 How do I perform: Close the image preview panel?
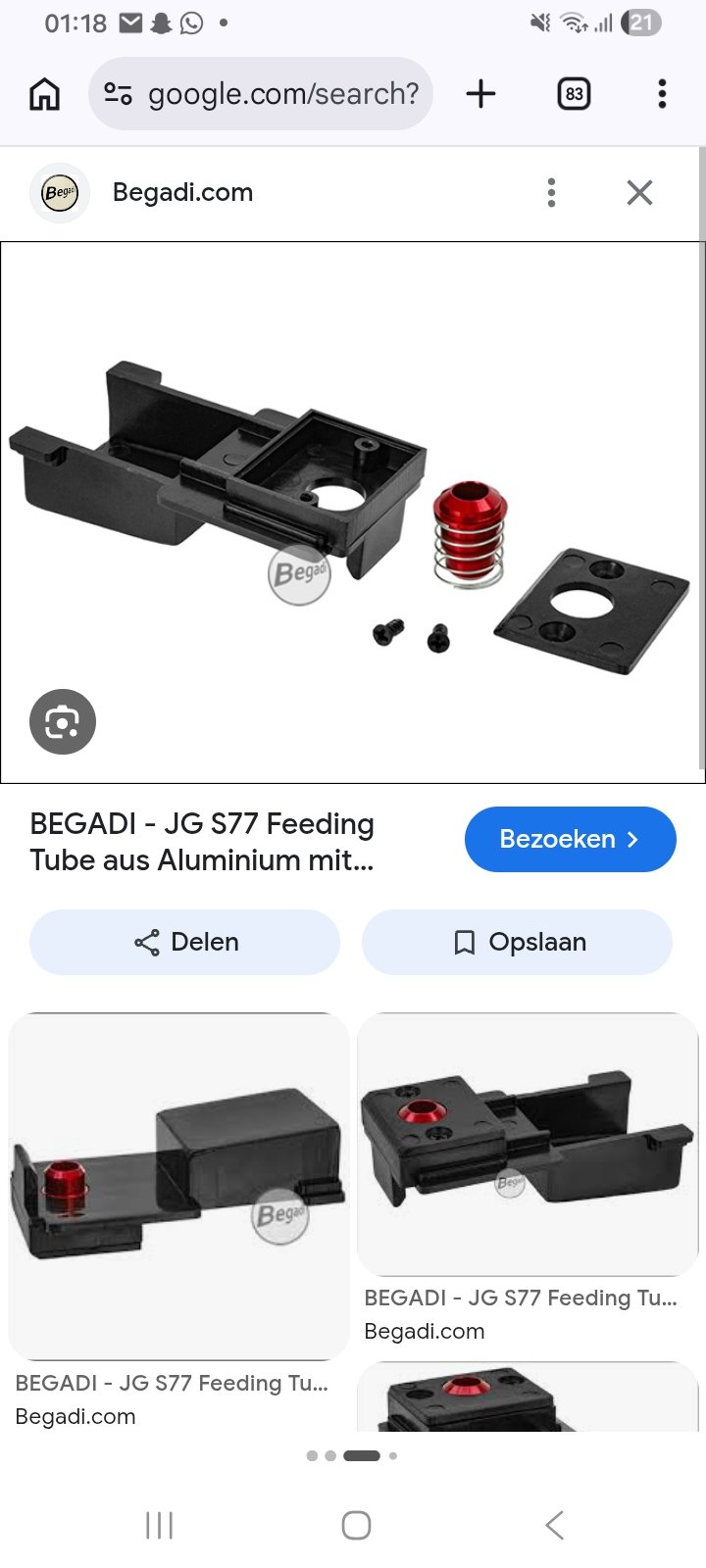639,193
